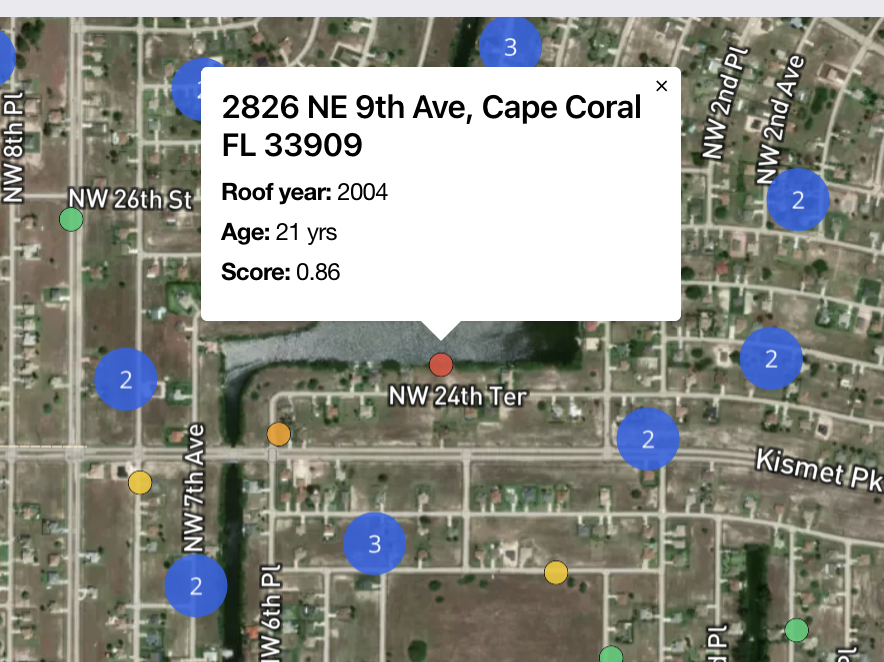Screen dimensions: 884x662
Task: Open the orange map marker
Action: 278,434
